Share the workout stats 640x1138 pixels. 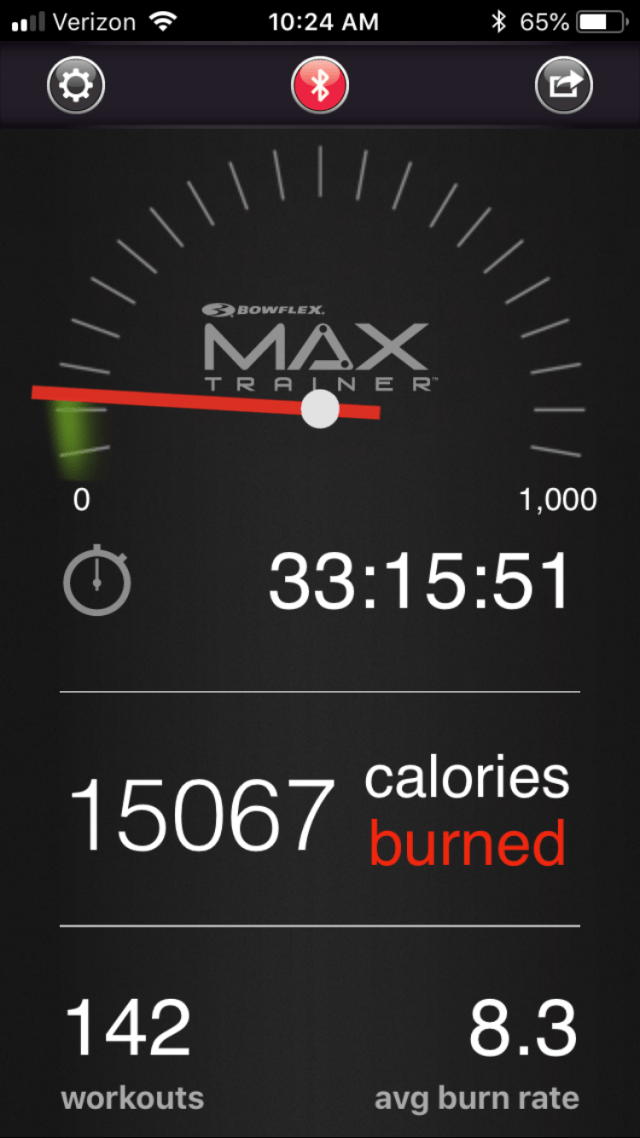(x=563, y=86)
